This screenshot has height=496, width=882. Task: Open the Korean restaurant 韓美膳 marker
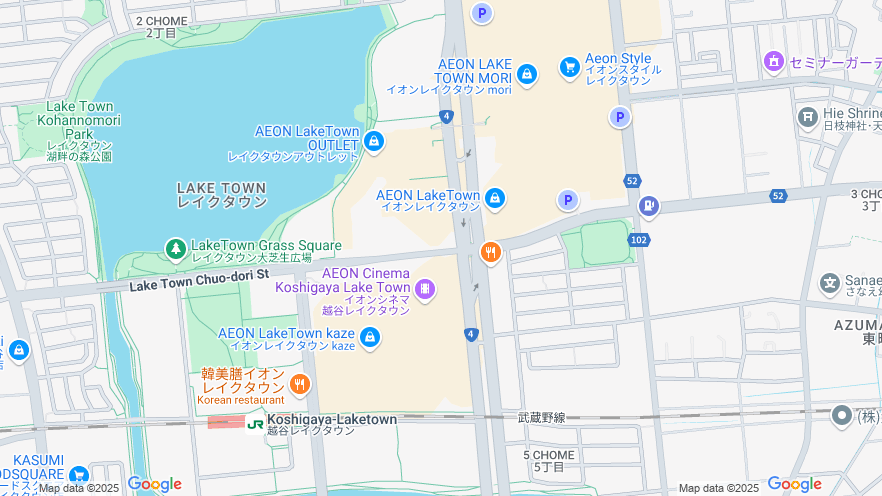299,383
